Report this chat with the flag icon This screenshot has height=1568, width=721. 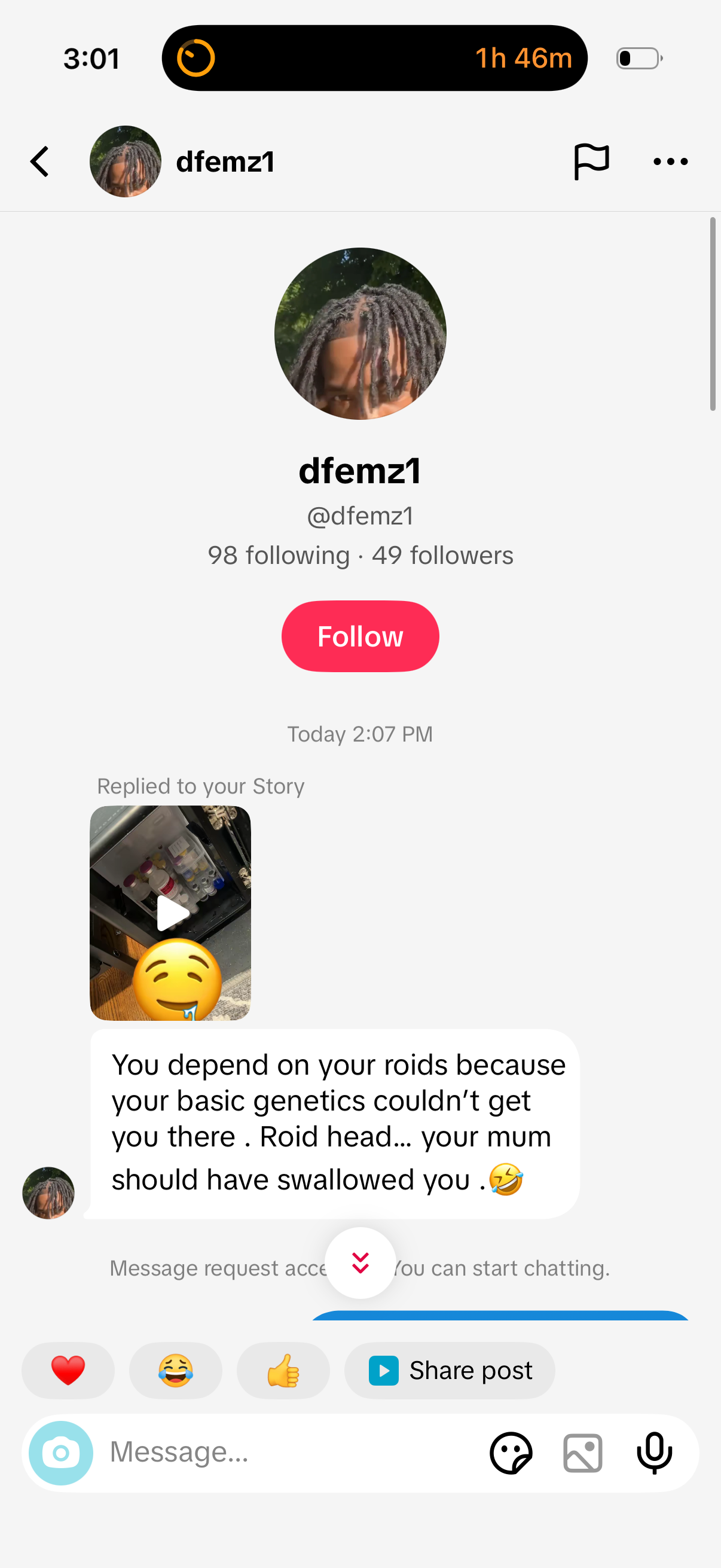point(591,162)
